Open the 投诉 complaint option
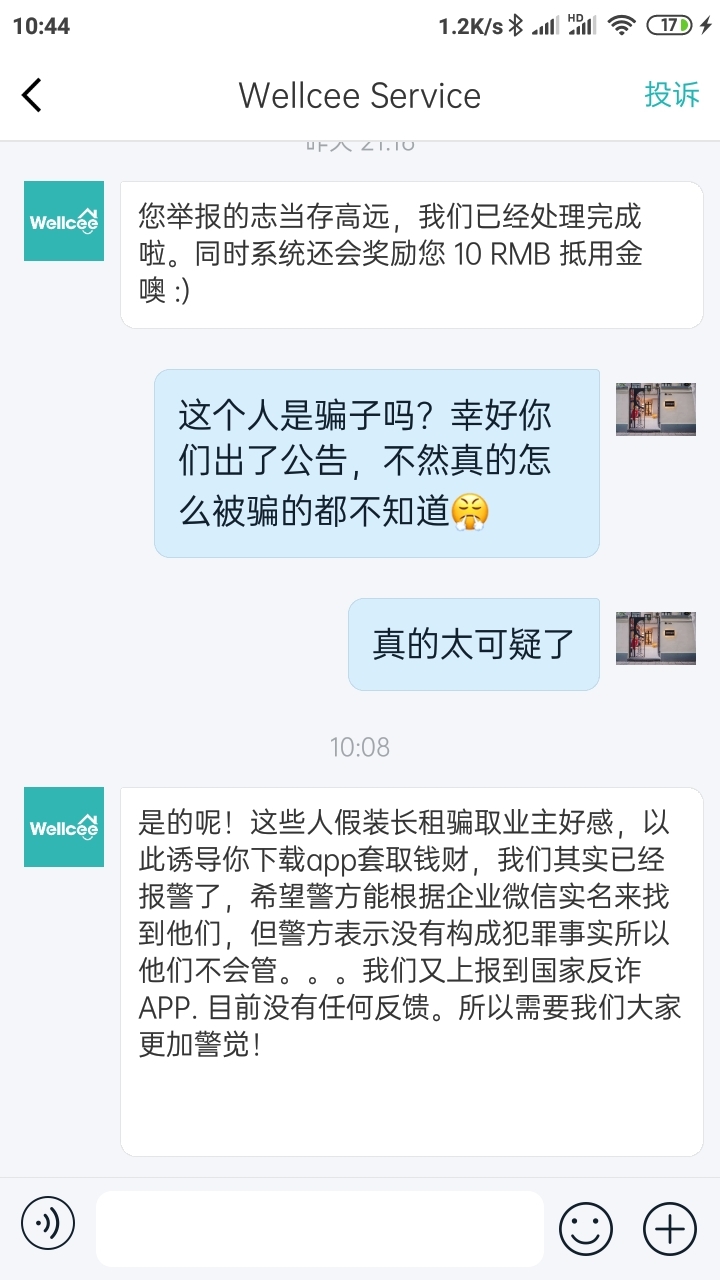 point(672,95)
